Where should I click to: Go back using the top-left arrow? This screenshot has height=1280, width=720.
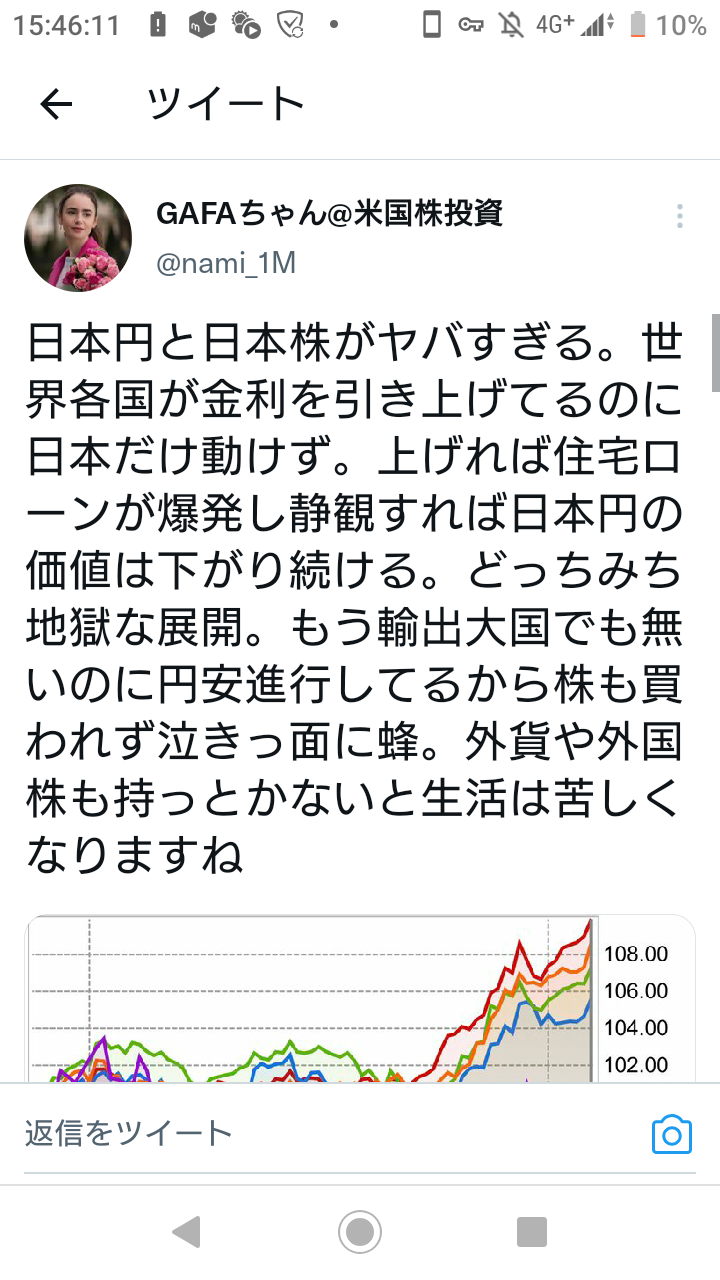point(56,104)
